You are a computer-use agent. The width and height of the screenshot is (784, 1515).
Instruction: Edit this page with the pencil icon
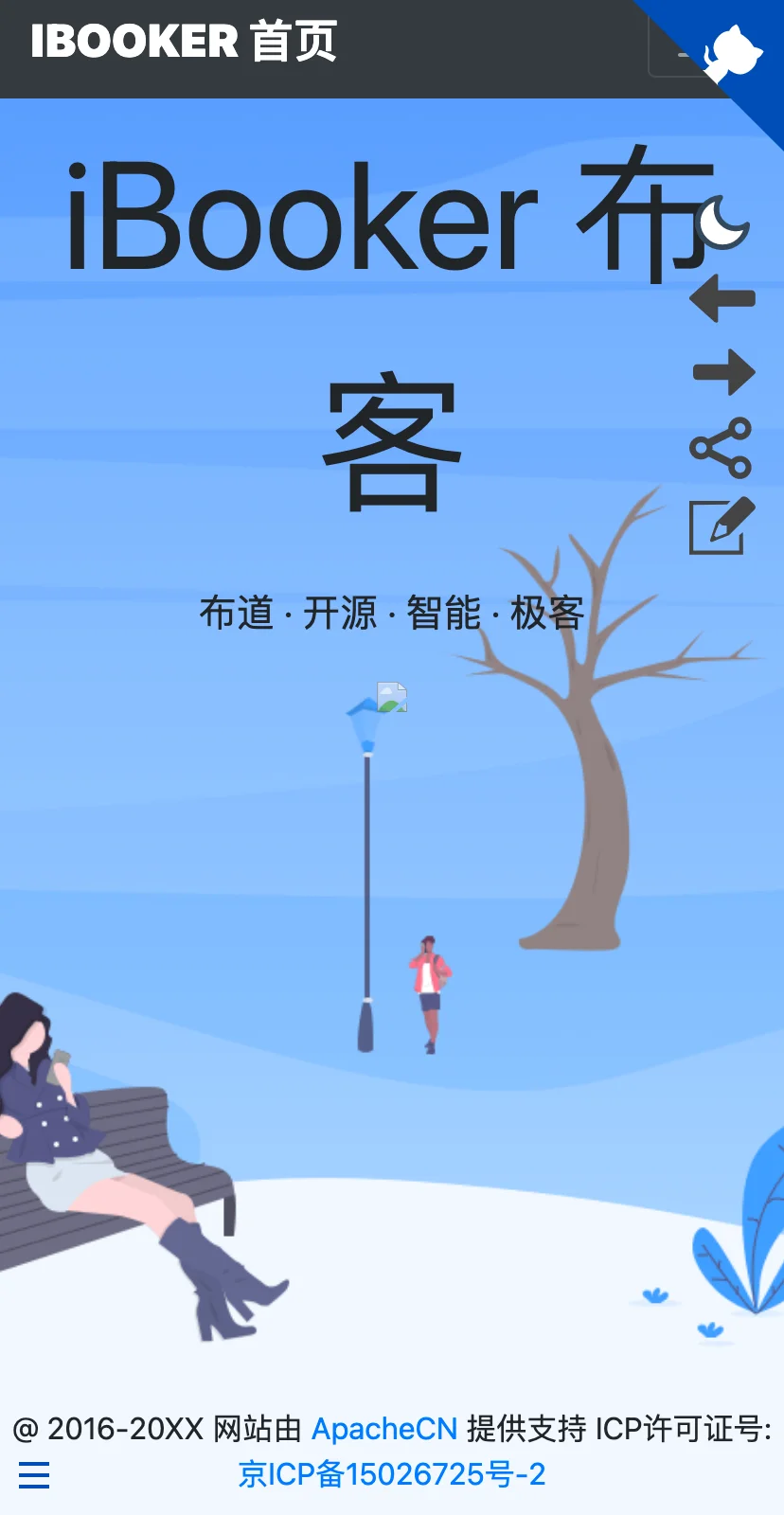(722, 526)
